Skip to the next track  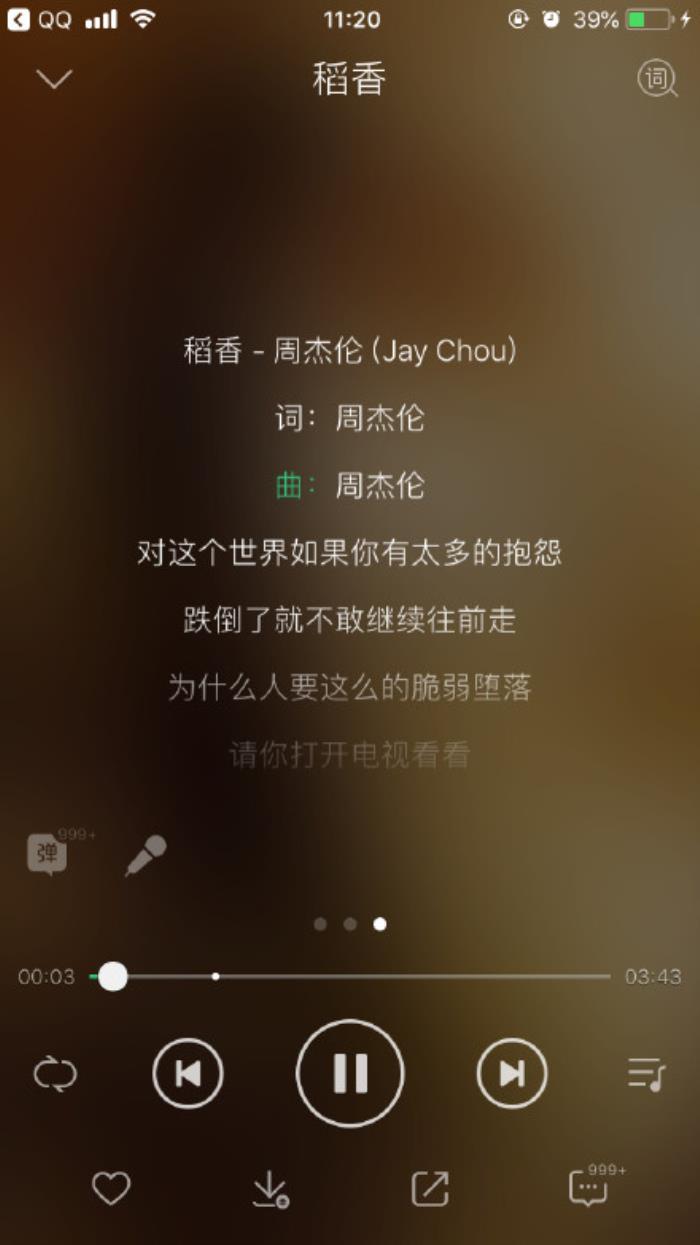(x=511, y=1073)
